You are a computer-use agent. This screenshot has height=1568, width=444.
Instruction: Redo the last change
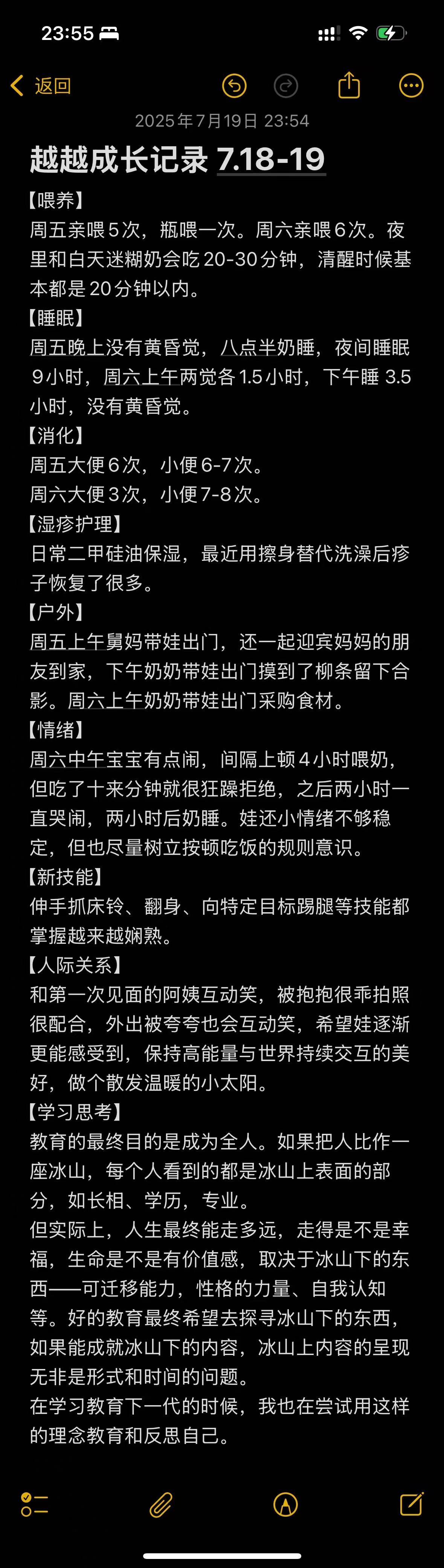click(286, 86)
